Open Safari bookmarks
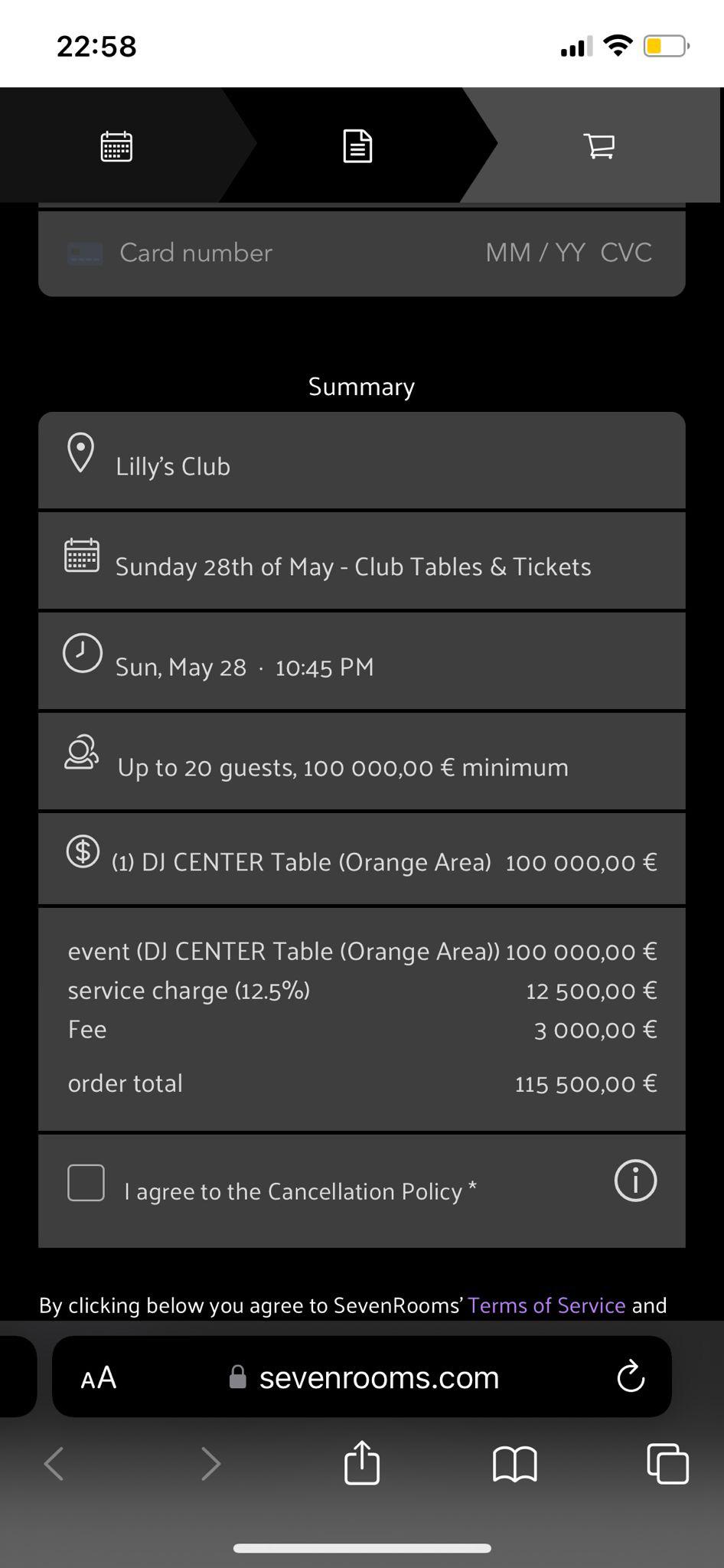The width and height of the screenshot is (724, 1568). point(515,1464)
